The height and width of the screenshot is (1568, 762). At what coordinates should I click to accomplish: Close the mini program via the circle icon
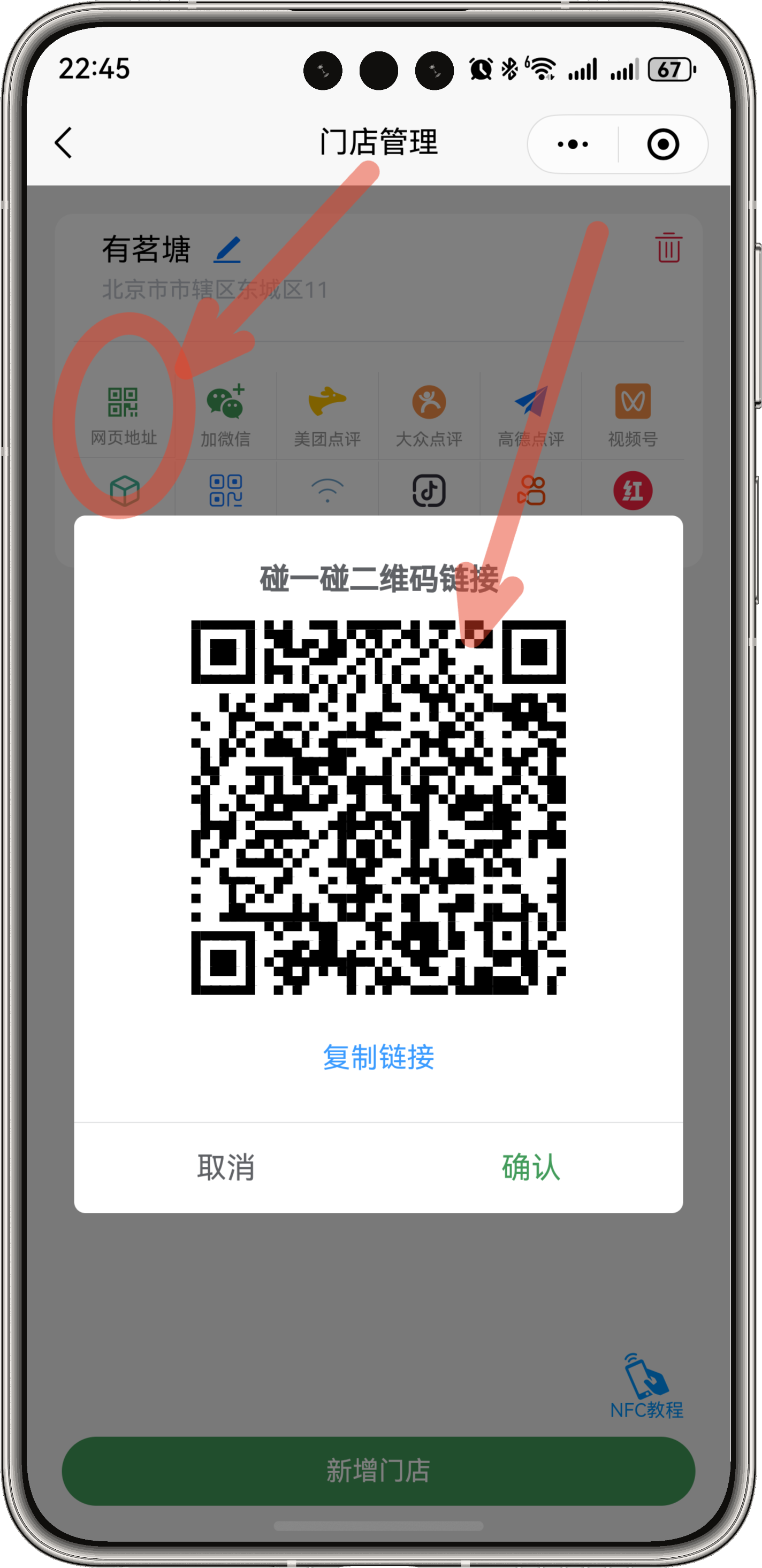(x=662, y=144)
